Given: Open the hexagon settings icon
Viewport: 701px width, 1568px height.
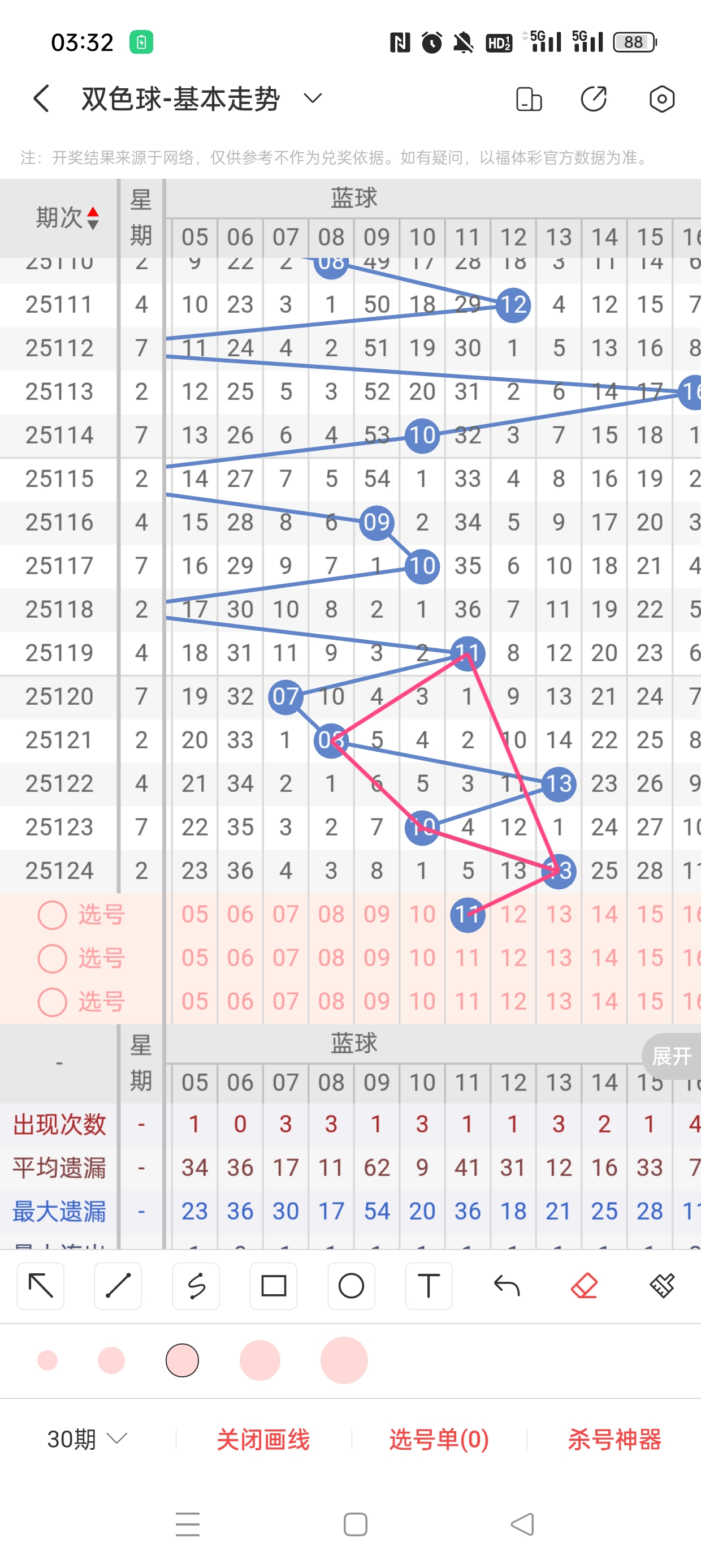Looking at the screenshot, I should coord(661,99).
